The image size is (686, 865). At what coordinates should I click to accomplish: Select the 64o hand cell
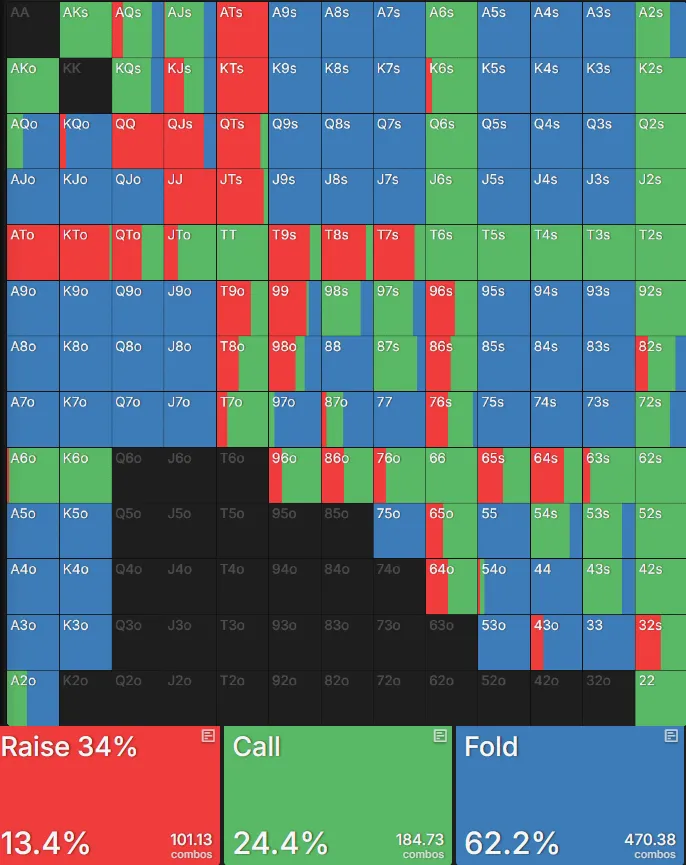(x=451, y=586)
